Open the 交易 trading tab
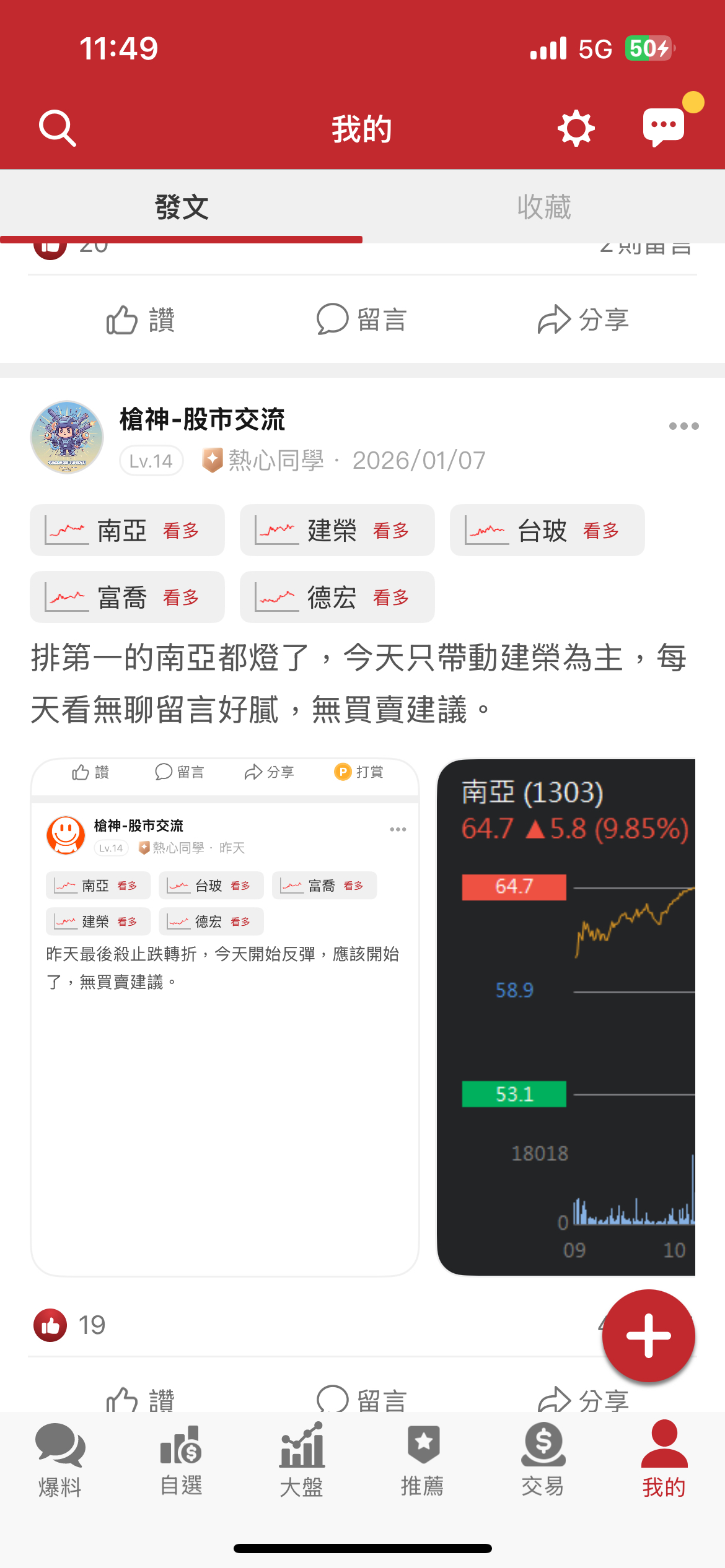The image size is (725, 1568). pos(543,1461)
